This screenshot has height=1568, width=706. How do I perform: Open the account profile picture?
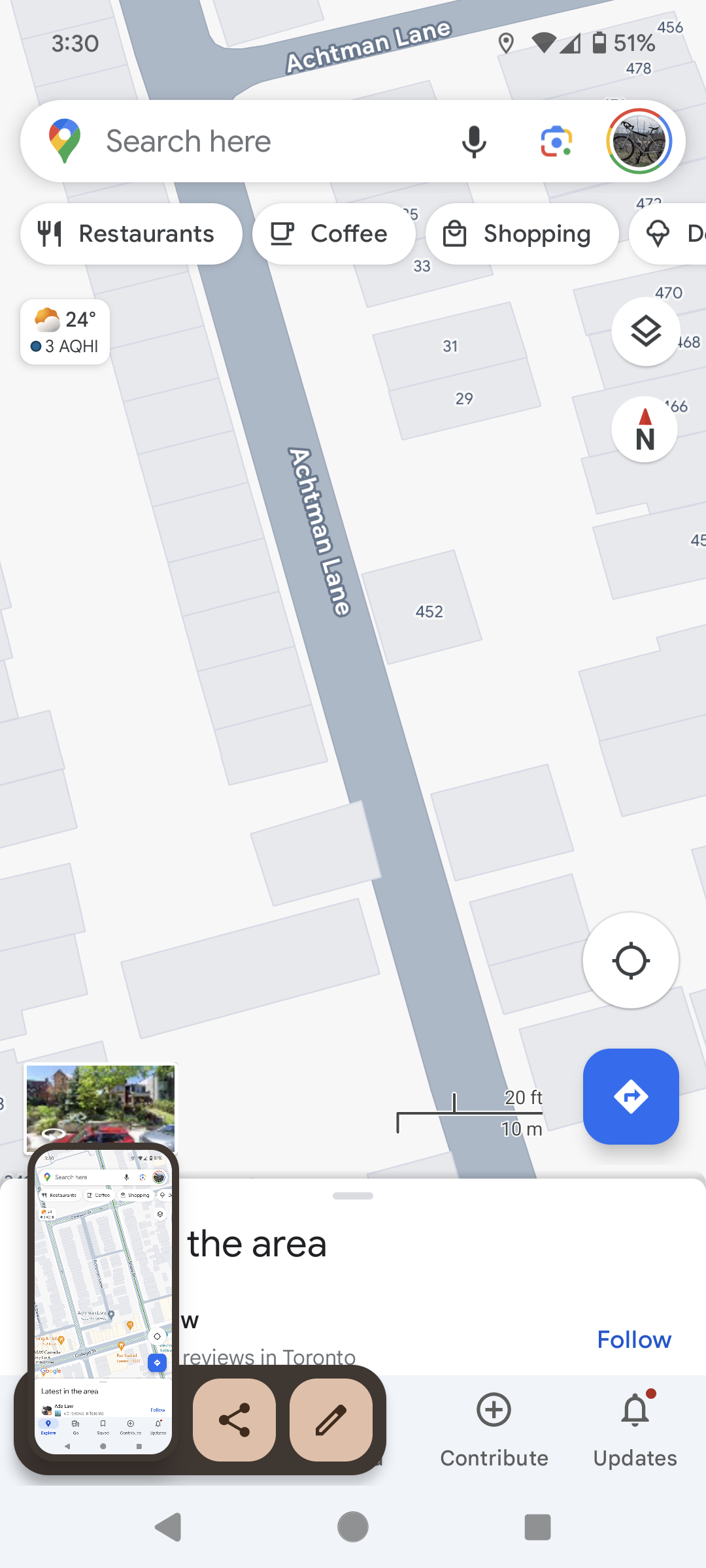tap(639, 141)
